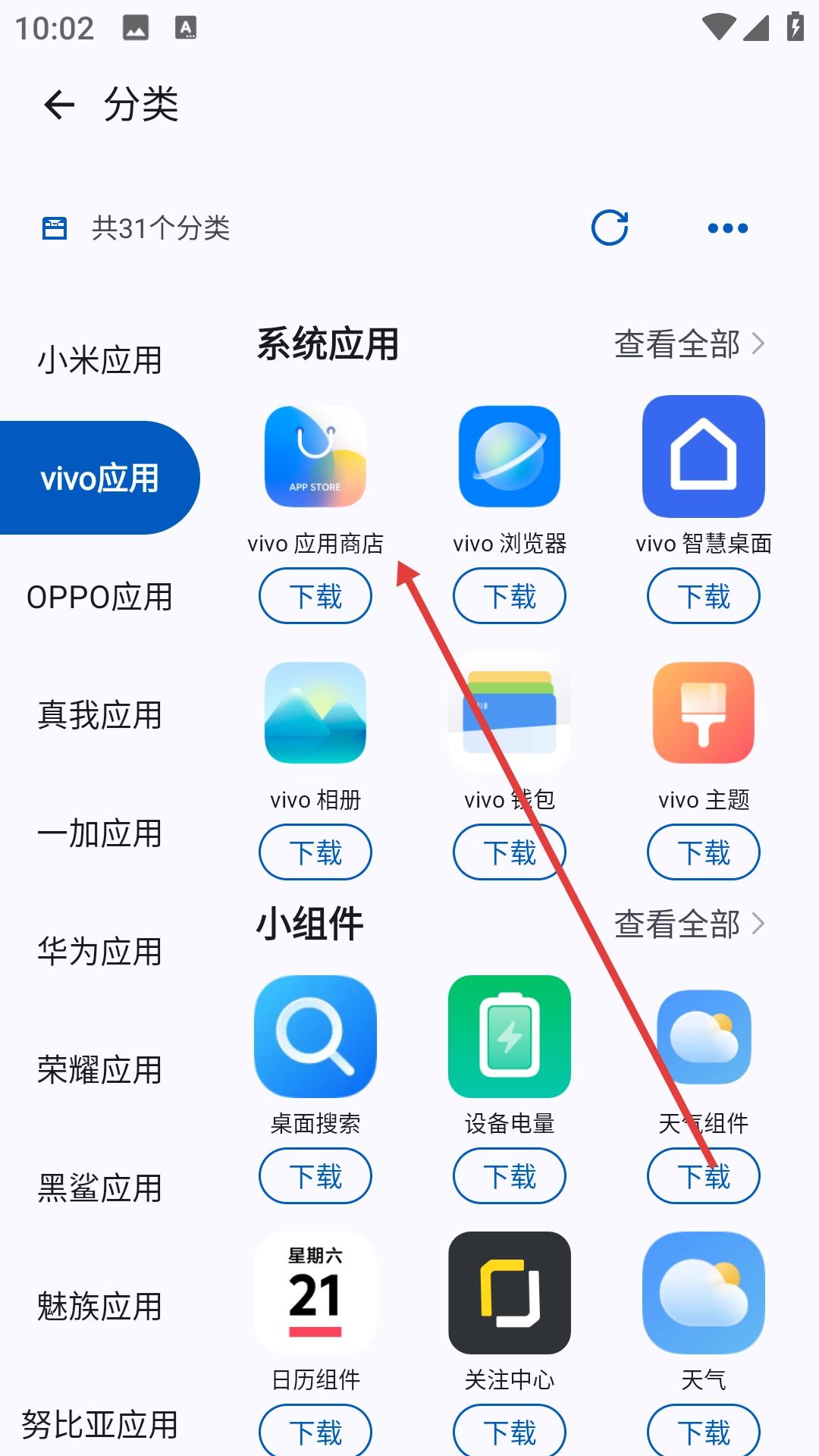Image resolution: width=819 pixels, height=1456 pixels.
Task: View all apps under 系统应用
Action: [689, 344]
